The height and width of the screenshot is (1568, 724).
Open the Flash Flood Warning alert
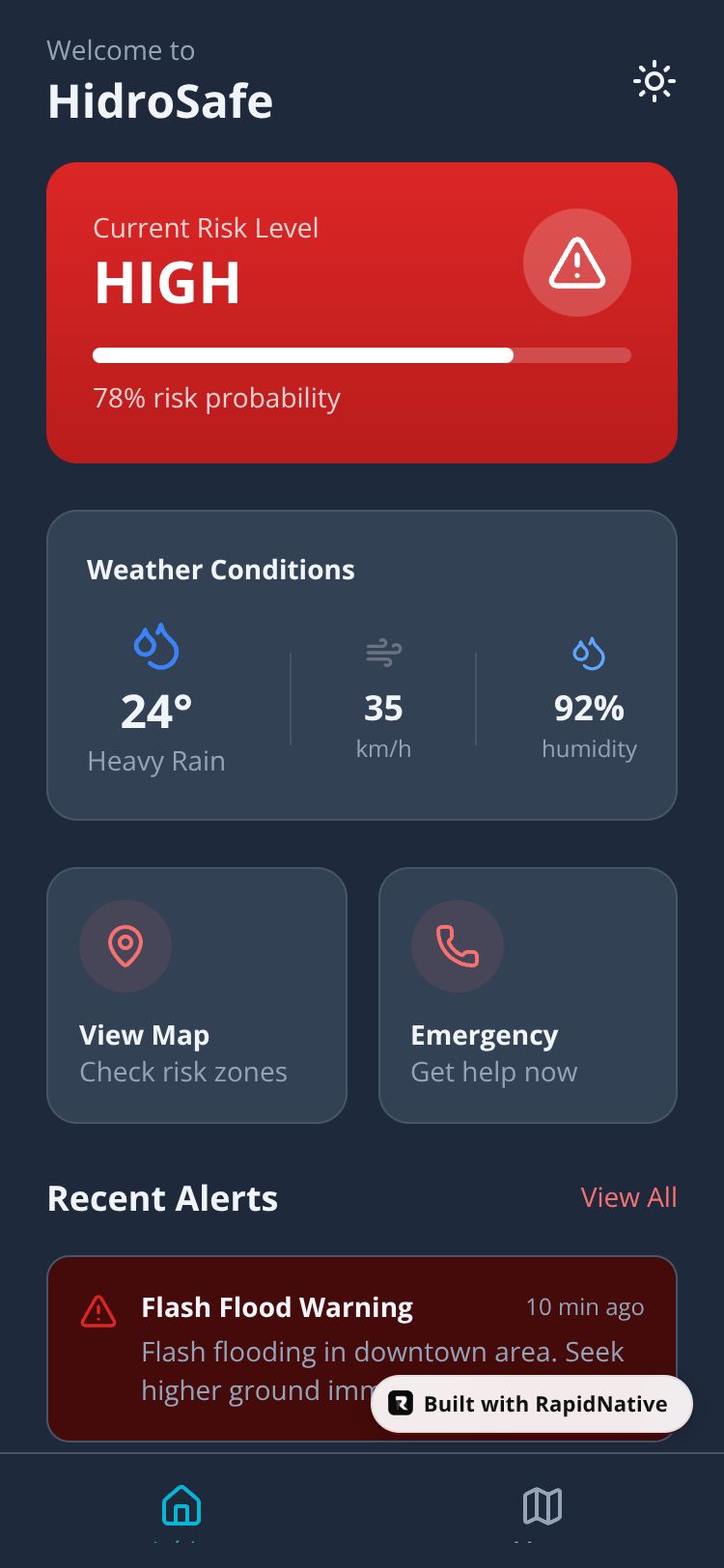pos(362,1348)
